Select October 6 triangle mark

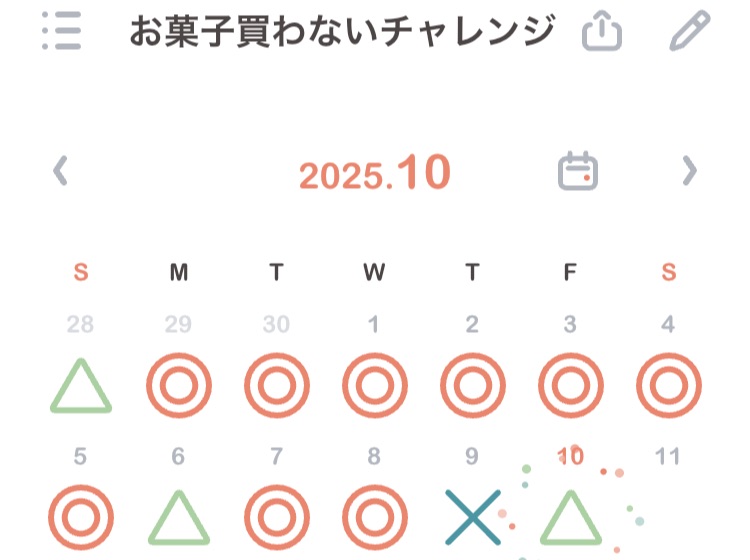point(178,518)
